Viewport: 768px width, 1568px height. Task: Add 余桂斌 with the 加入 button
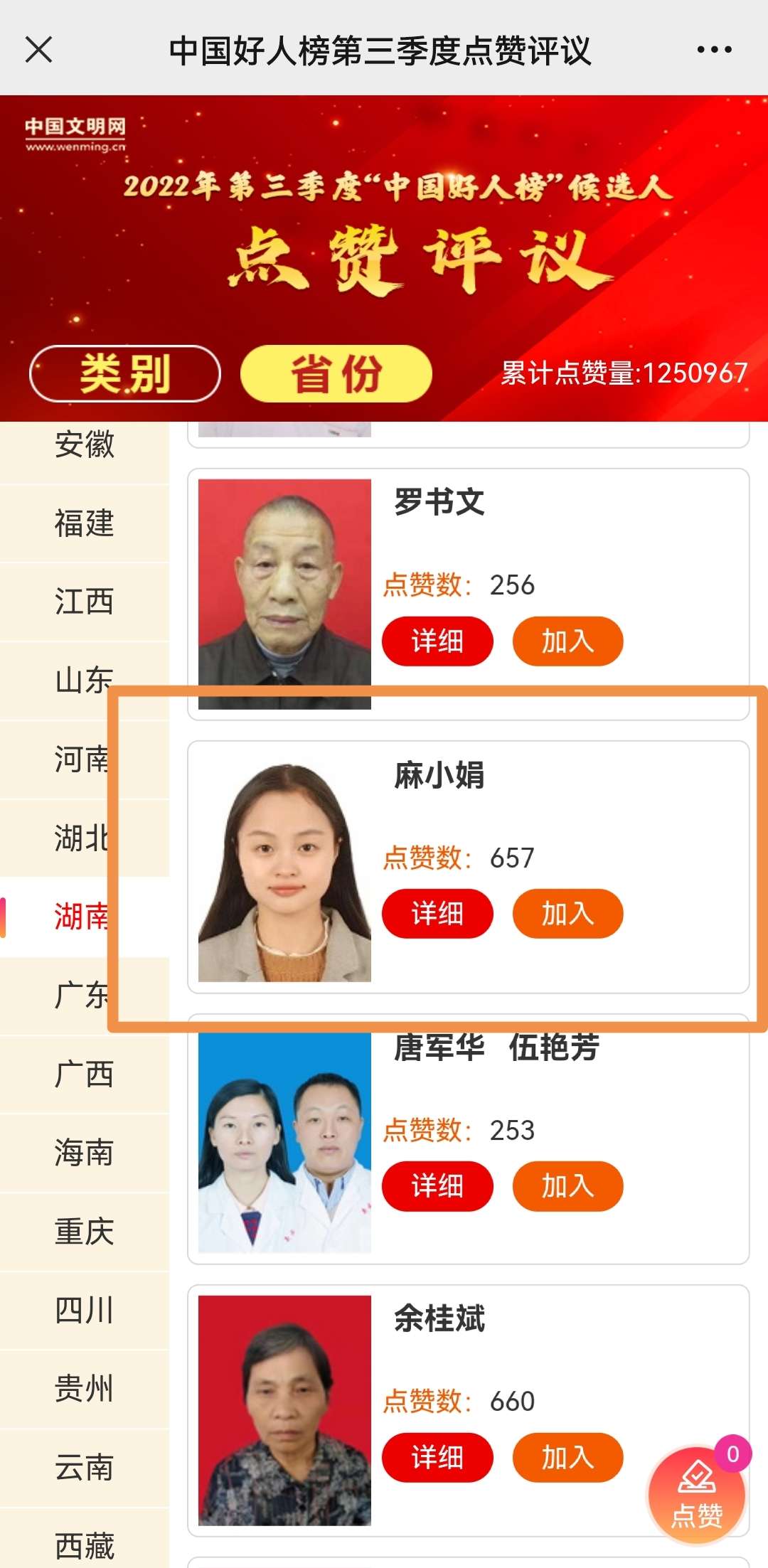[567, 1458]
